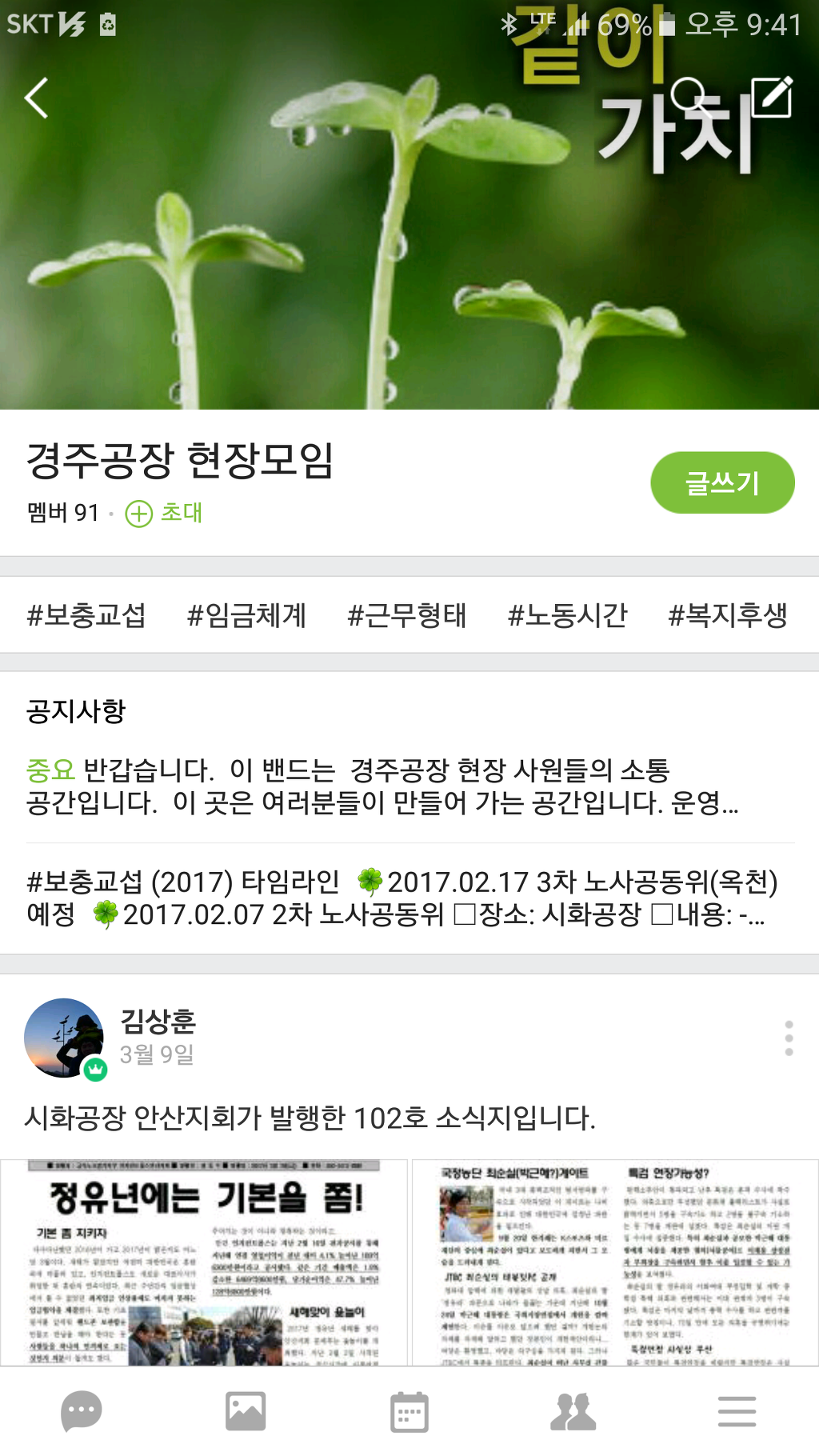The width and height of the screenshot is (819, 1456).
Task: Open the 중요 welcome notice
Action: [x=384, y=786]
